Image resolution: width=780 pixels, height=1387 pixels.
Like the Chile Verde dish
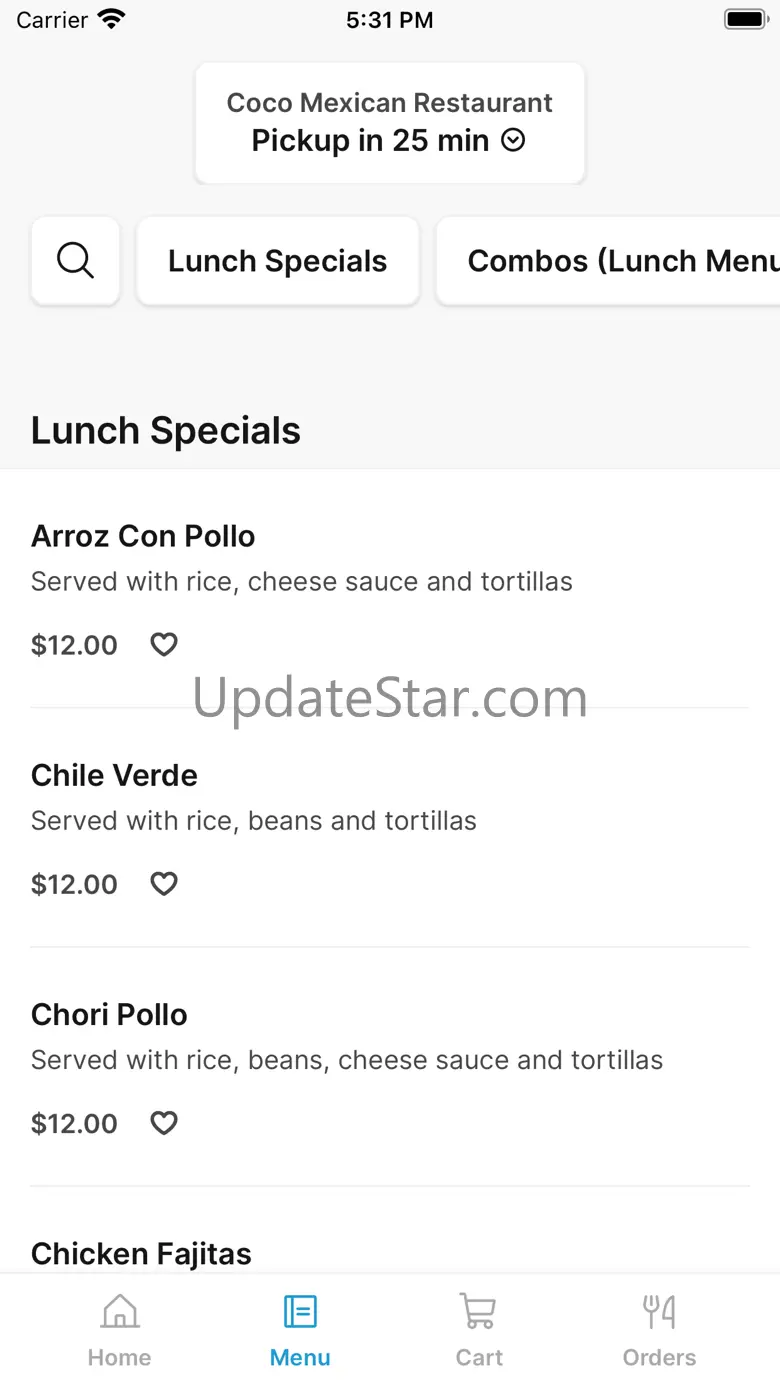pyautogui.click(x=164, y=884)
